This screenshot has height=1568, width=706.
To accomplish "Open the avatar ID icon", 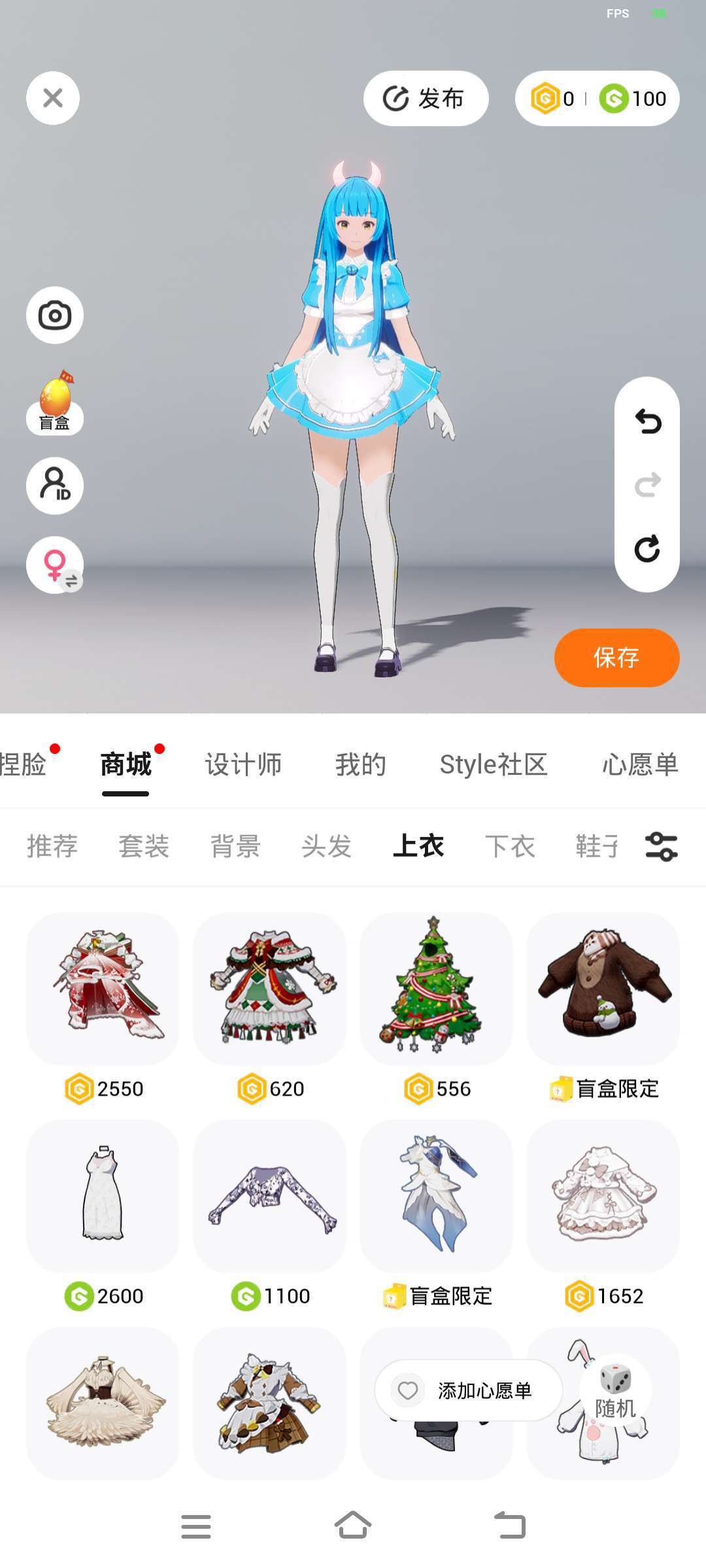I will 55,485.
